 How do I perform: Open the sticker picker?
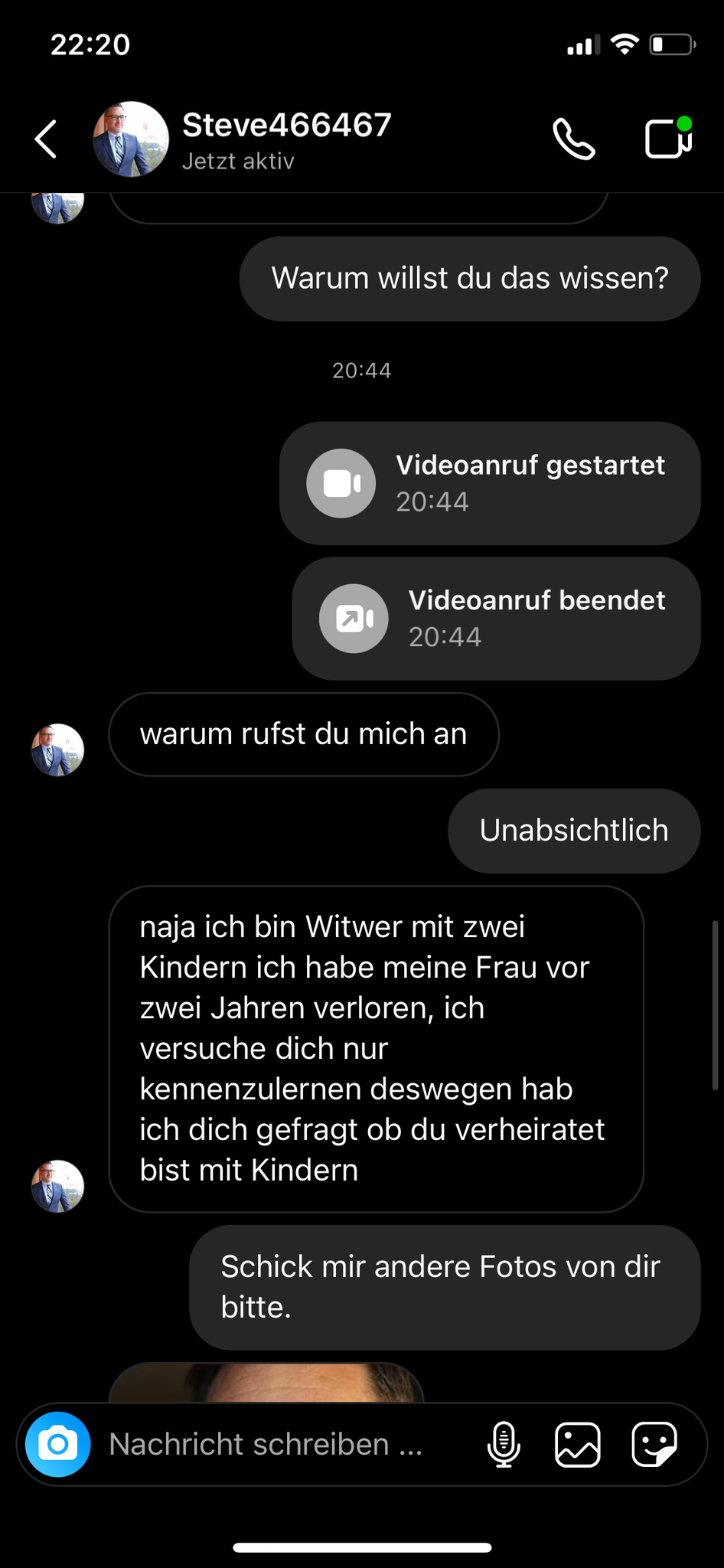click(x=654, y=1444)
